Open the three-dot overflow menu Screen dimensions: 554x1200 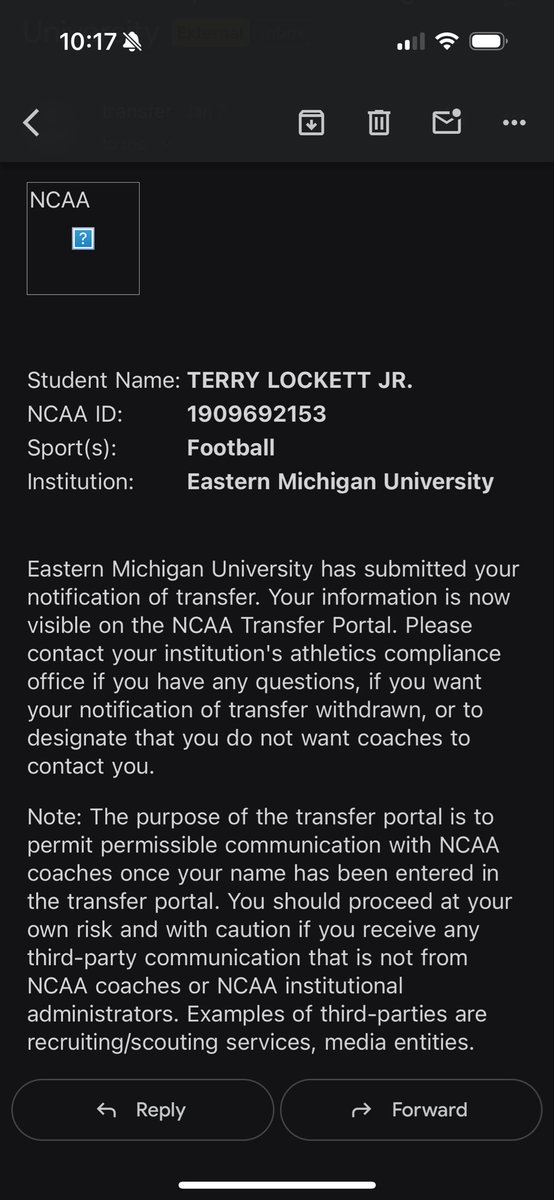pyautogui.click(x=514, y=123)
